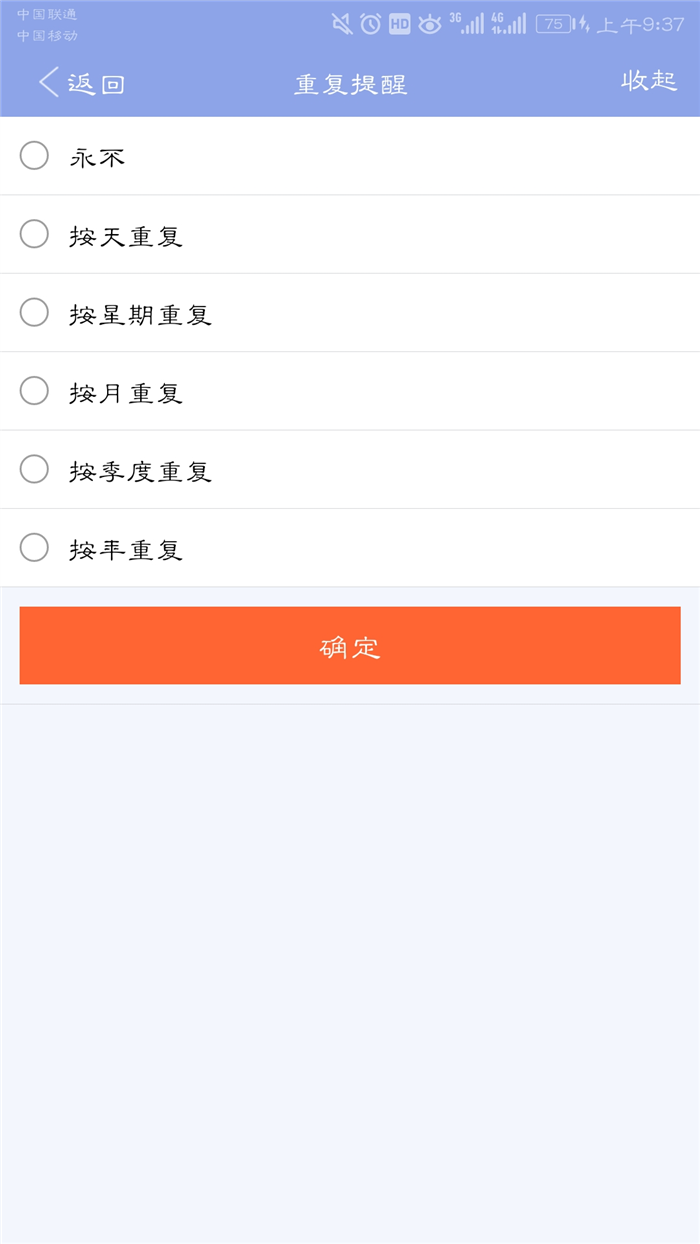Select the 永不 repeat option
Screen dimensions: 700x1244
point(350,156)
